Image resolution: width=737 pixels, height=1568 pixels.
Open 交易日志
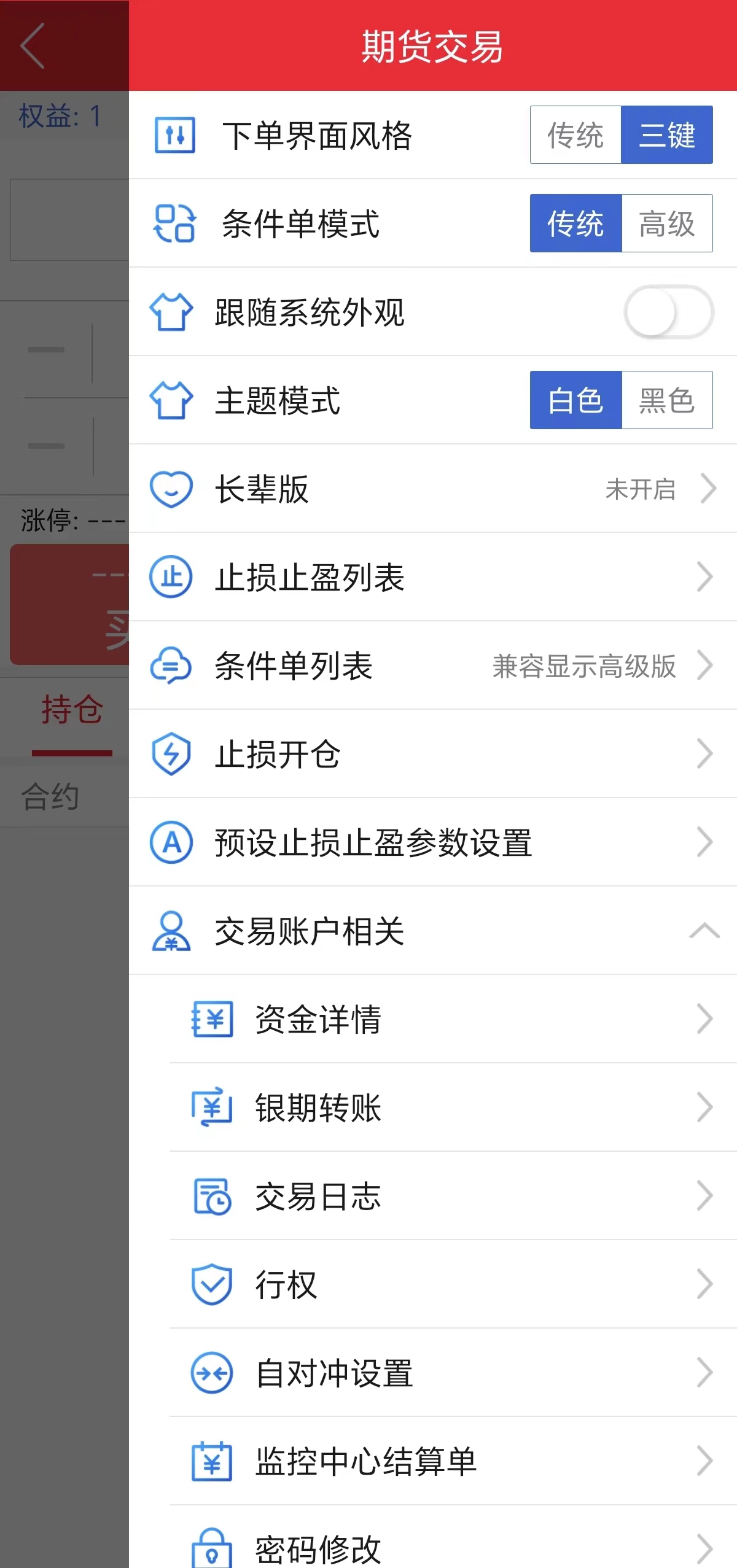tap(452, 1196)
